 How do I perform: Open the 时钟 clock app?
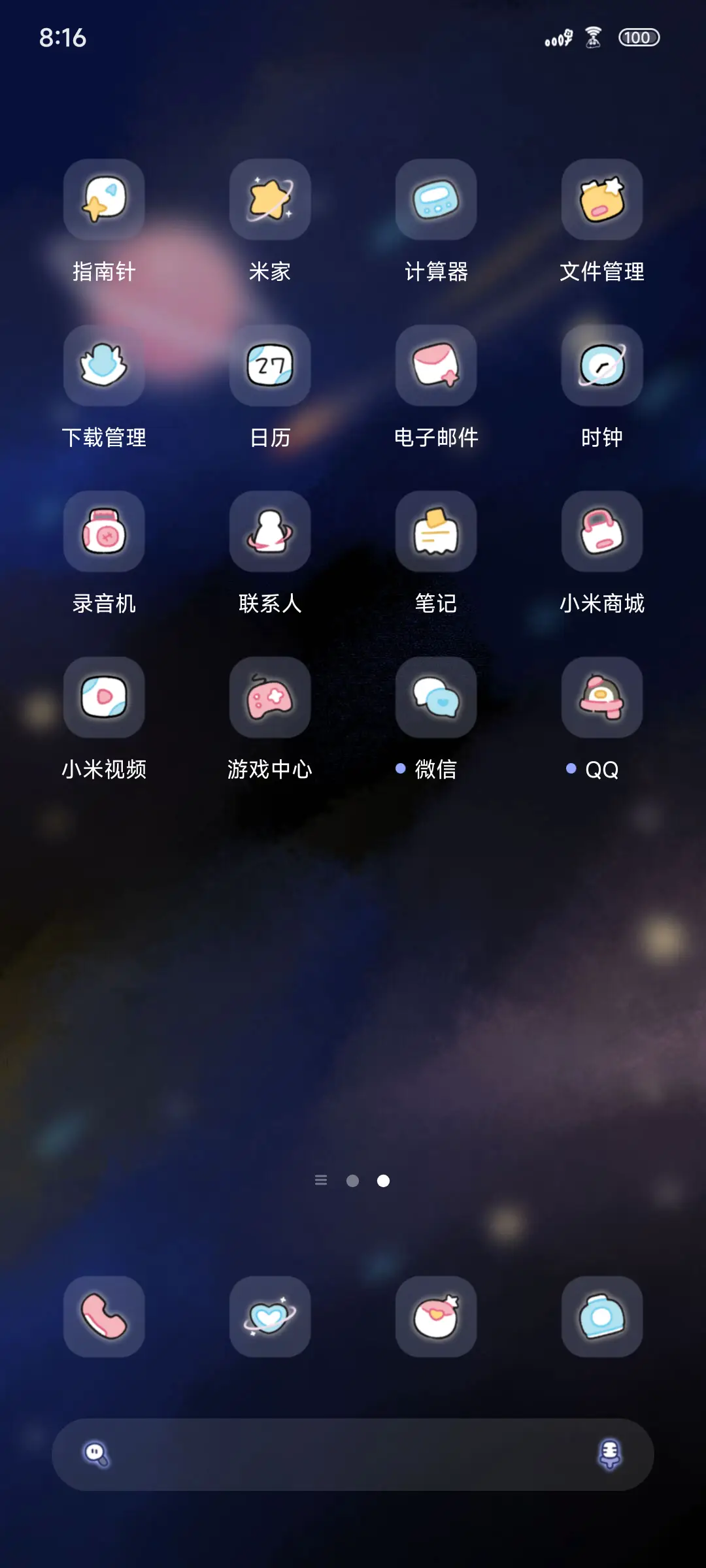[601, 366]
